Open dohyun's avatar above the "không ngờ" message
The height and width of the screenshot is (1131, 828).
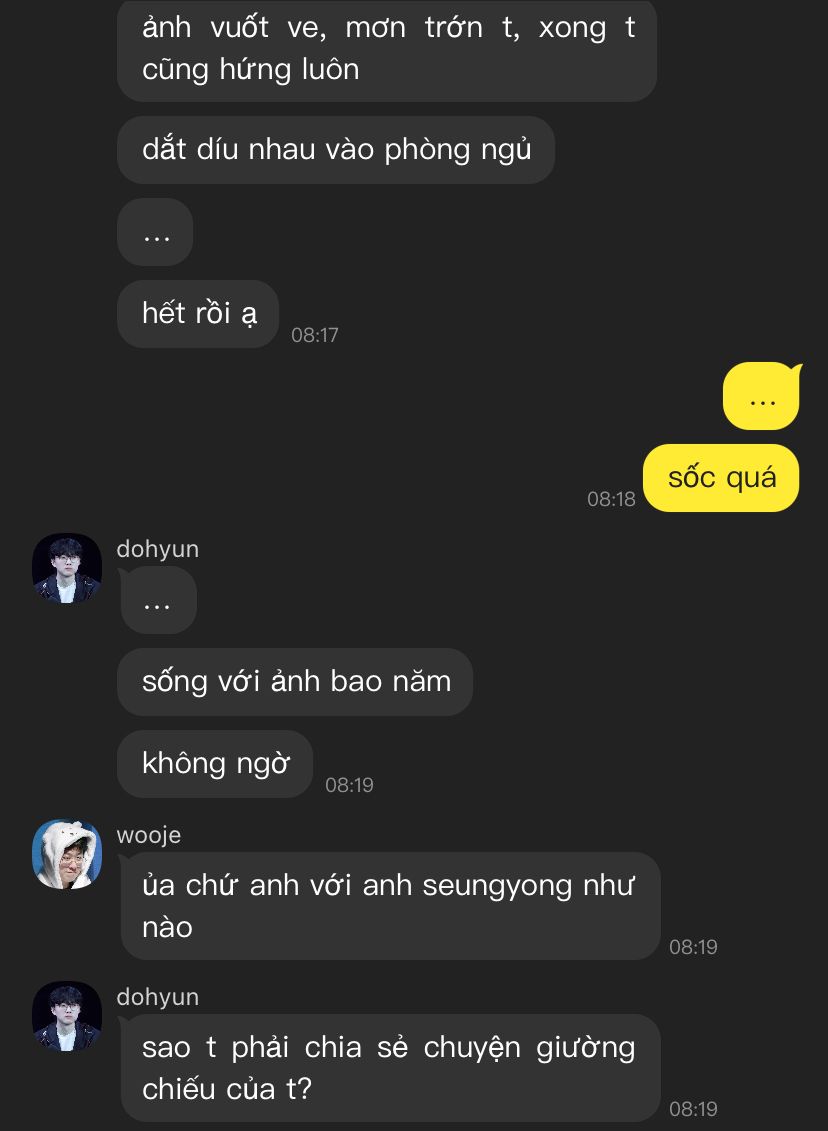pos(67,568)
